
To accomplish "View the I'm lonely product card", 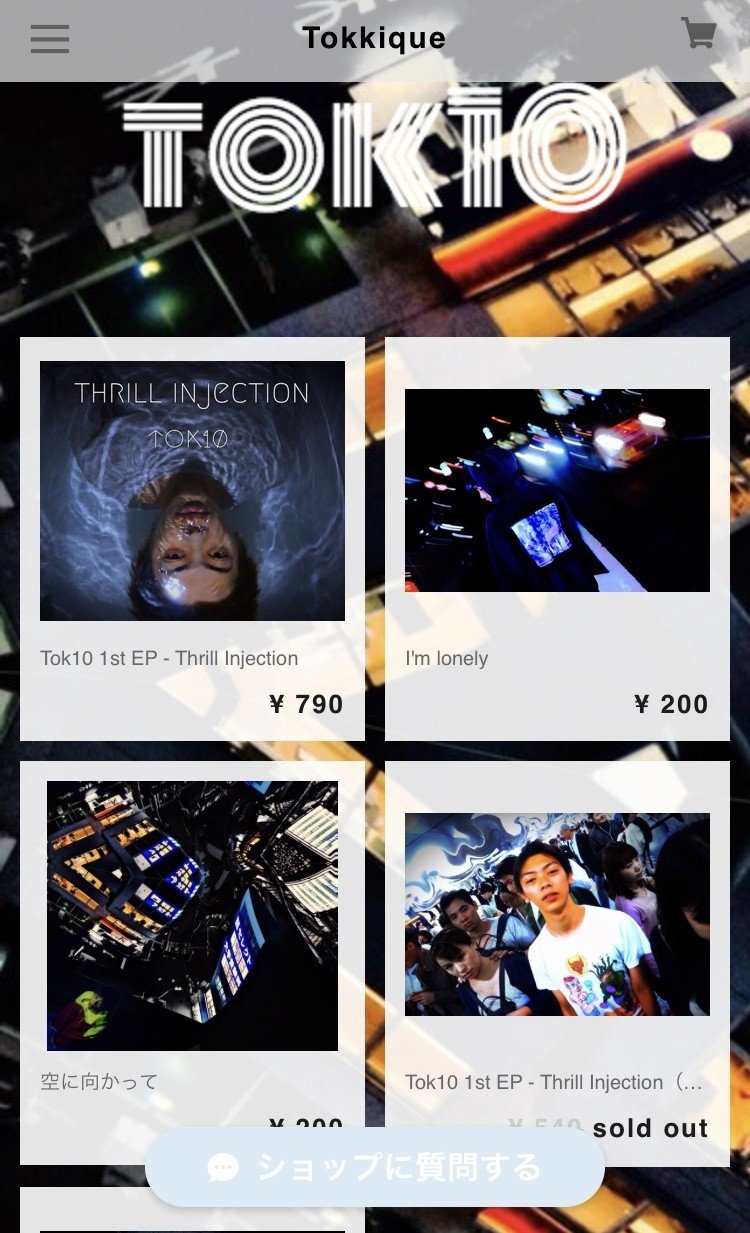I will click(x=557, y=491).
